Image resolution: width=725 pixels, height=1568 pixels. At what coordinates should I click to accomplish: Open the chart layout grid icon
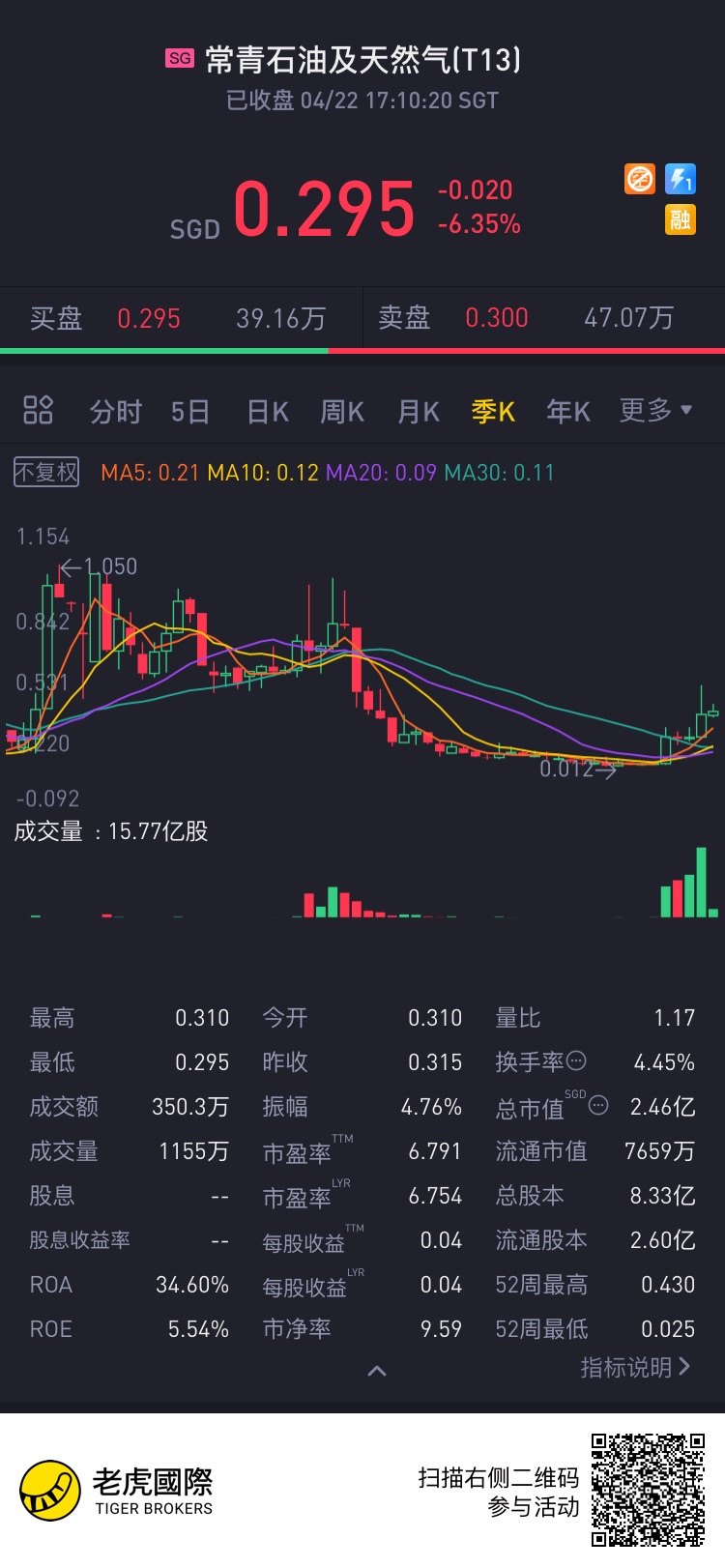(38, 411)
